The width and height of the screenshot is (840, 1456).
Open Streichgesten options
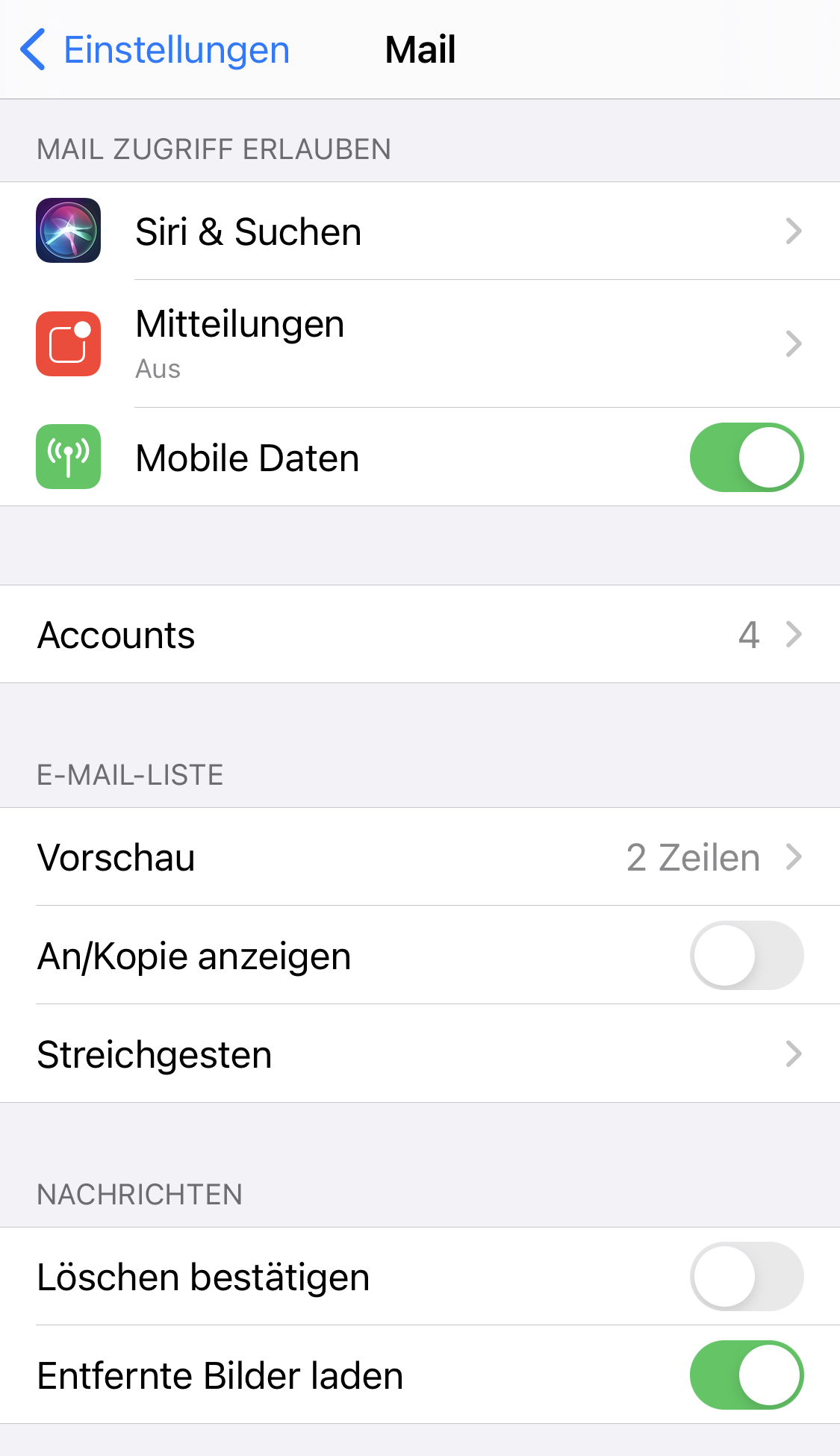click(x=420, y=1054)
